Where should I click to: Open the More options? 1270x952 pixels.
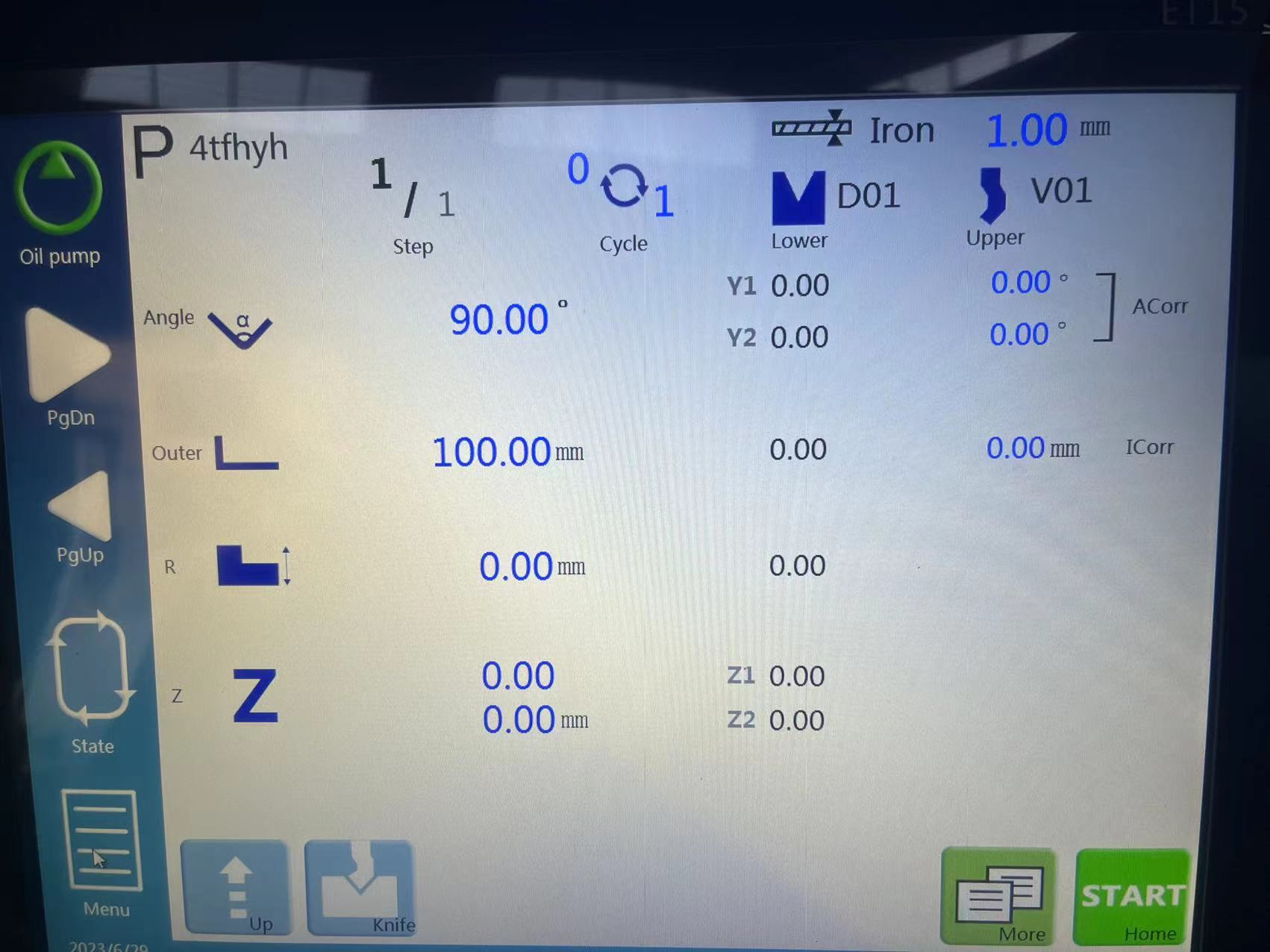(x=1000, y=895)
